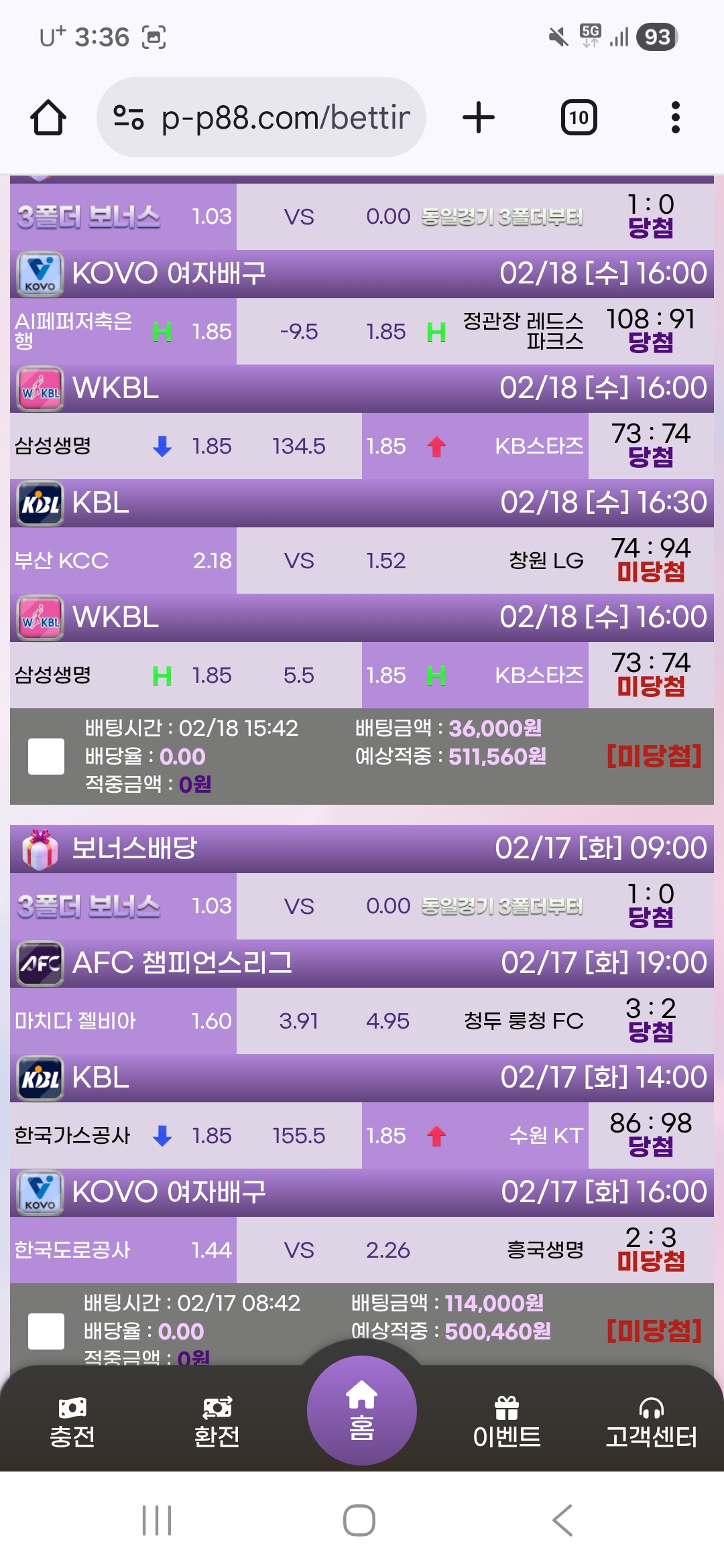Edit the p-p88.com address bar
The height and width of the screenshot is (1568, 724).
pyautogui.click(x=285, y=118)
